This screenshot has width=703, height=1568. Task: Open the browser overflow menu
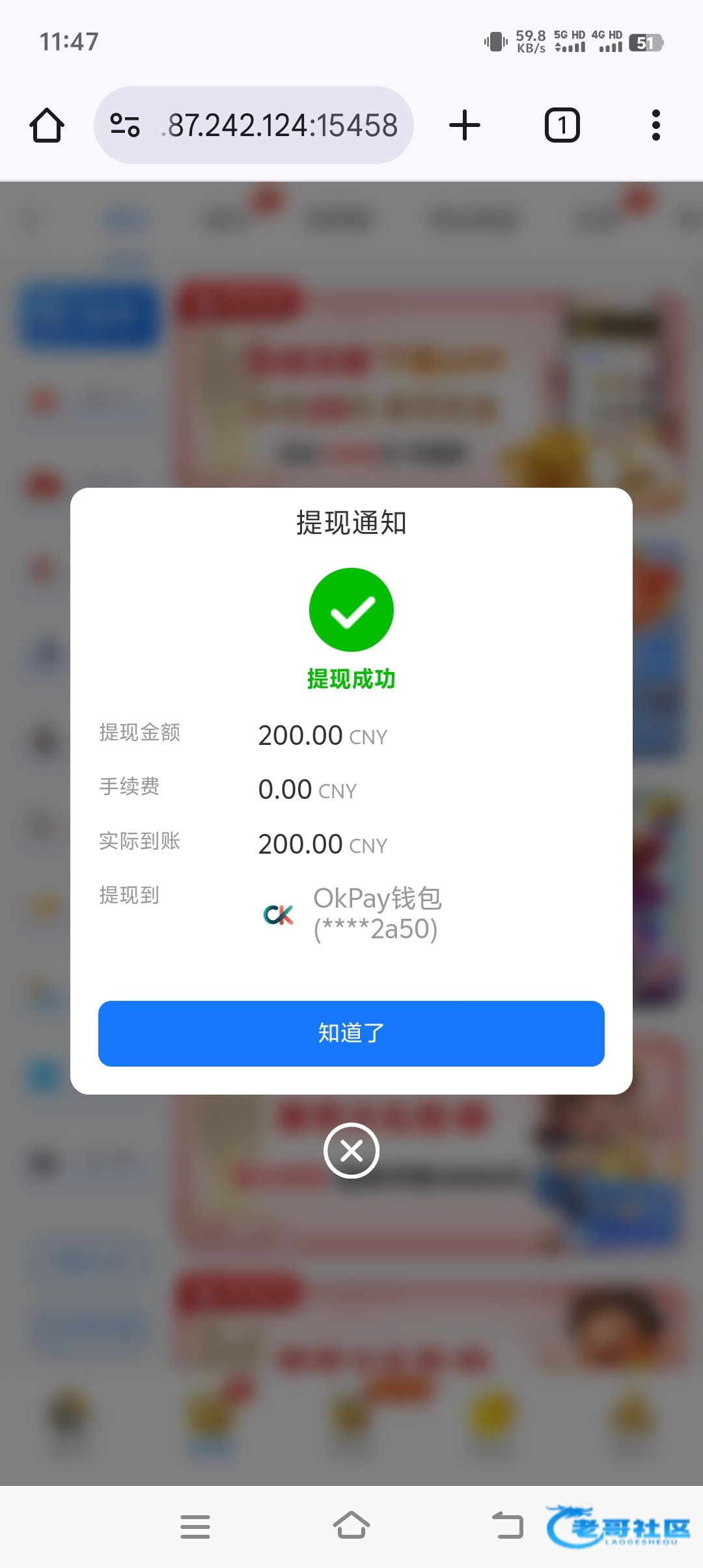pyautogui.click(x=655, y=125)
